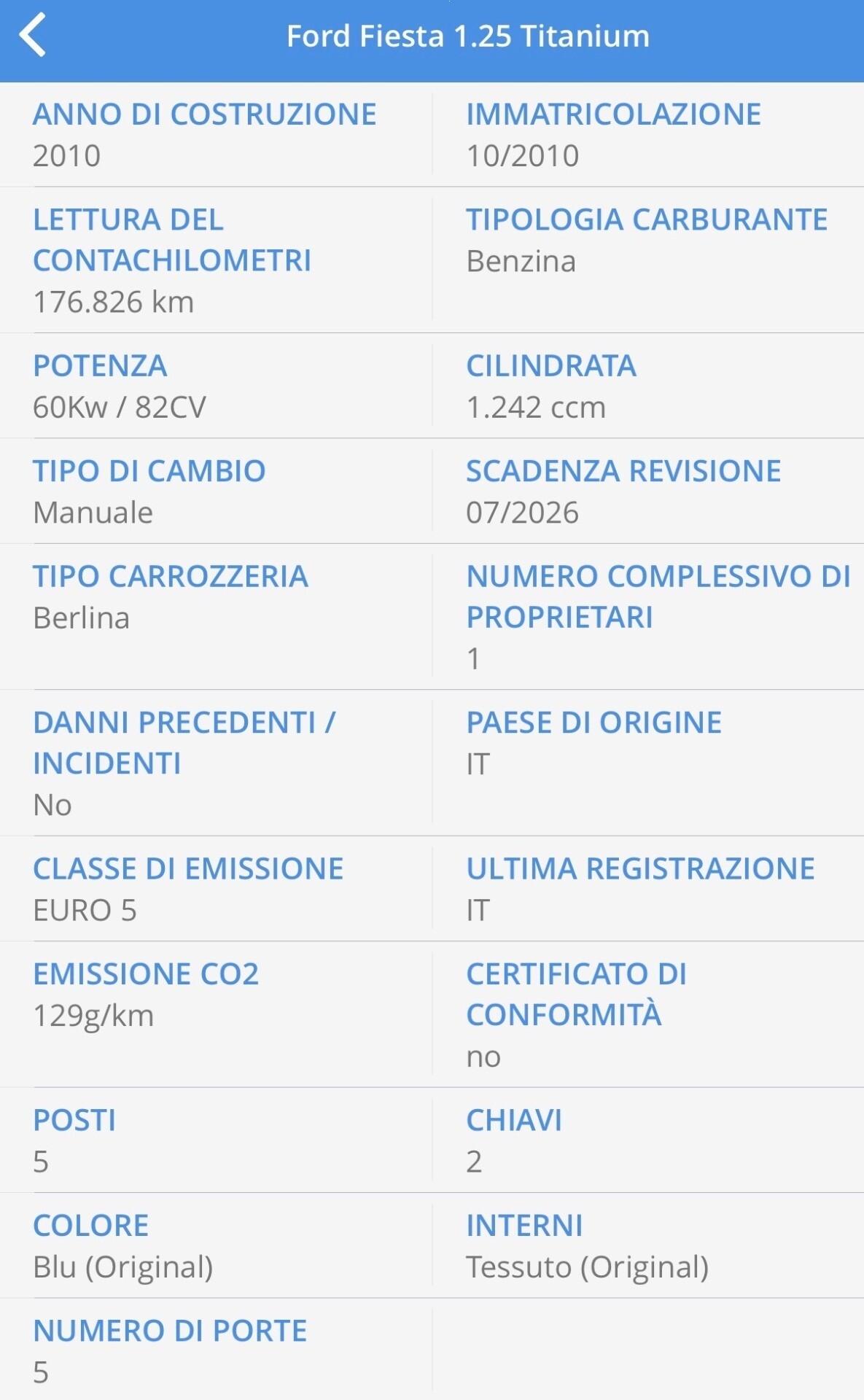Click the TIPOLOGIA CARBURANTE label
This screenshot has width=864, height=1400.
(x=647, y=219)
